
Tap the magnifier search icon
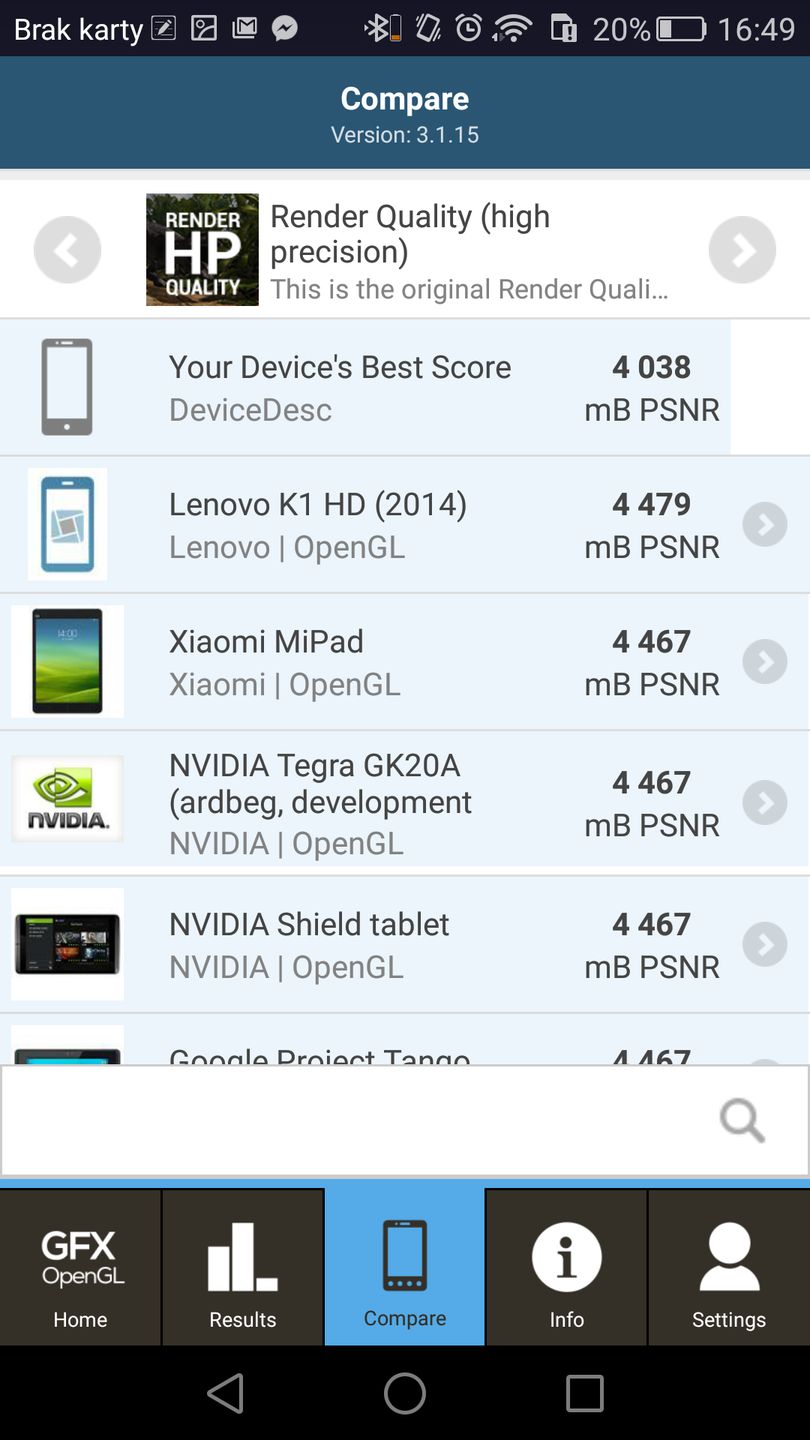click(x=742, y=1120)
